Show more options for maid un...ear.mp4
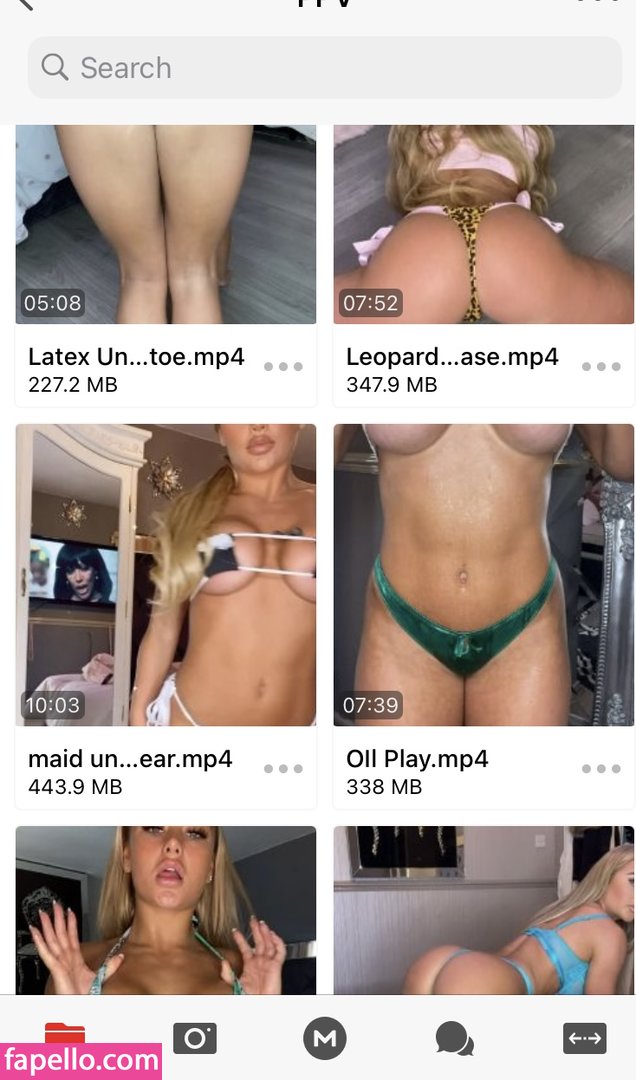The width and height of the screenshot is (636, 1080). (283, 769)
